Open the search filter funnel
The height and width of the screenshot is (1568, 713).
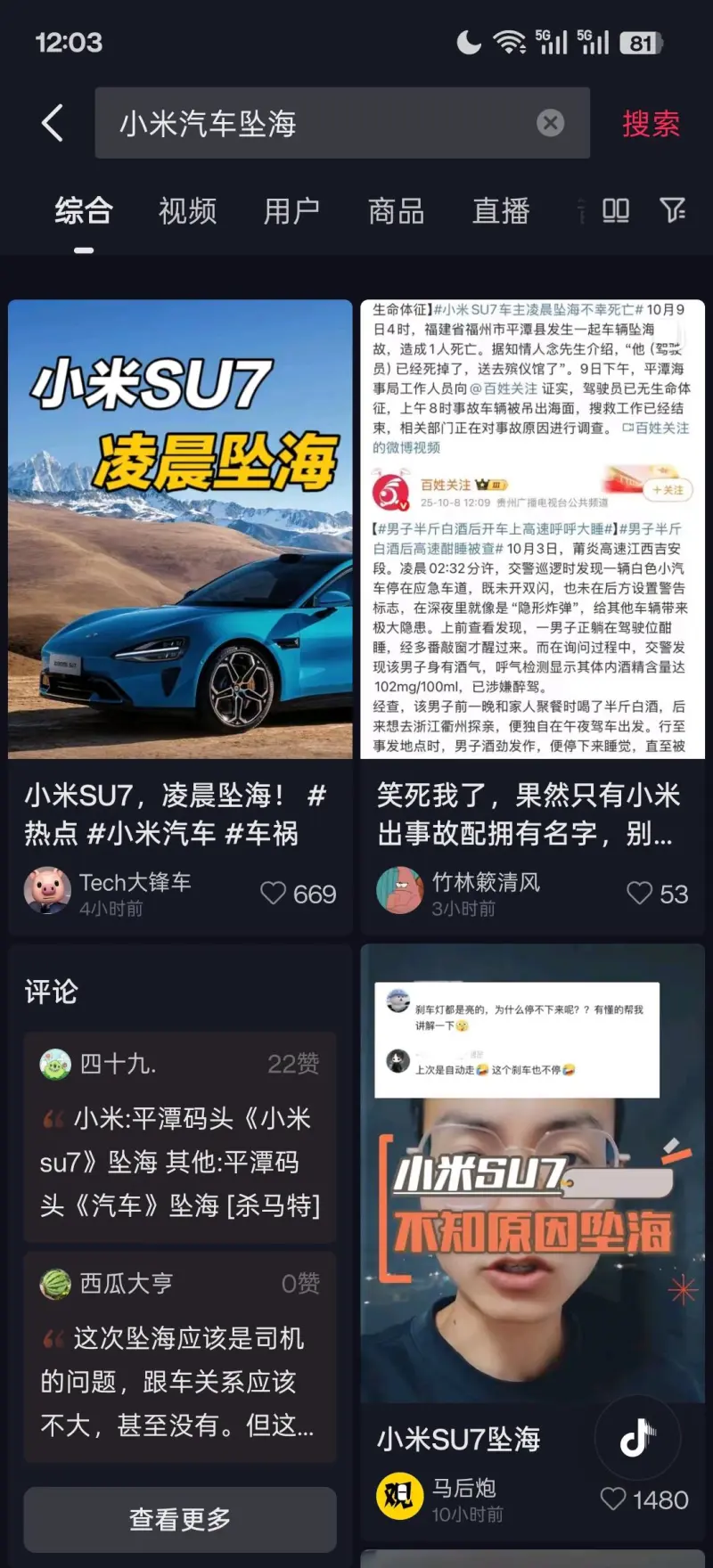pos(673,210)
